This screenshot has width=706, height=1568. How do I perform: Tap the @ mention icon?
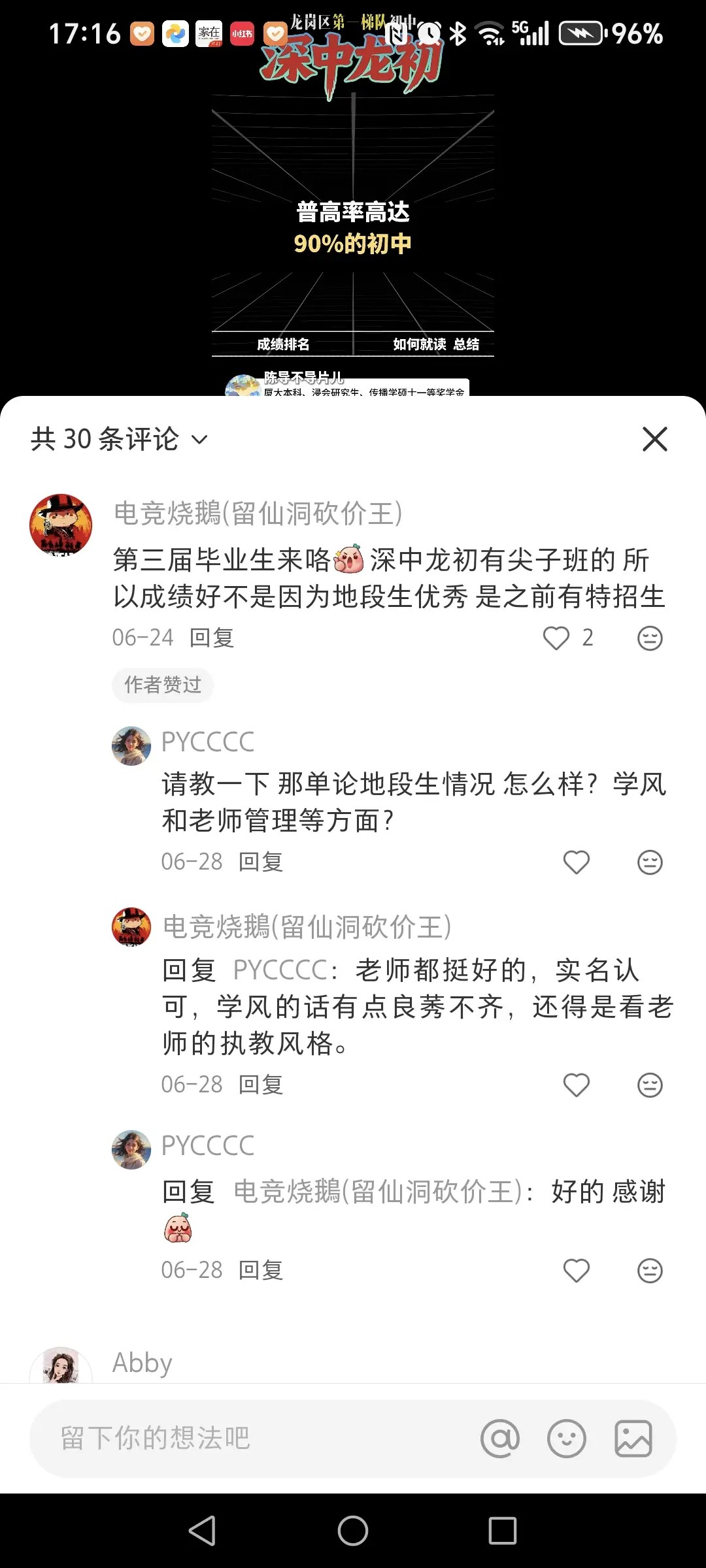pos(500,1438)
